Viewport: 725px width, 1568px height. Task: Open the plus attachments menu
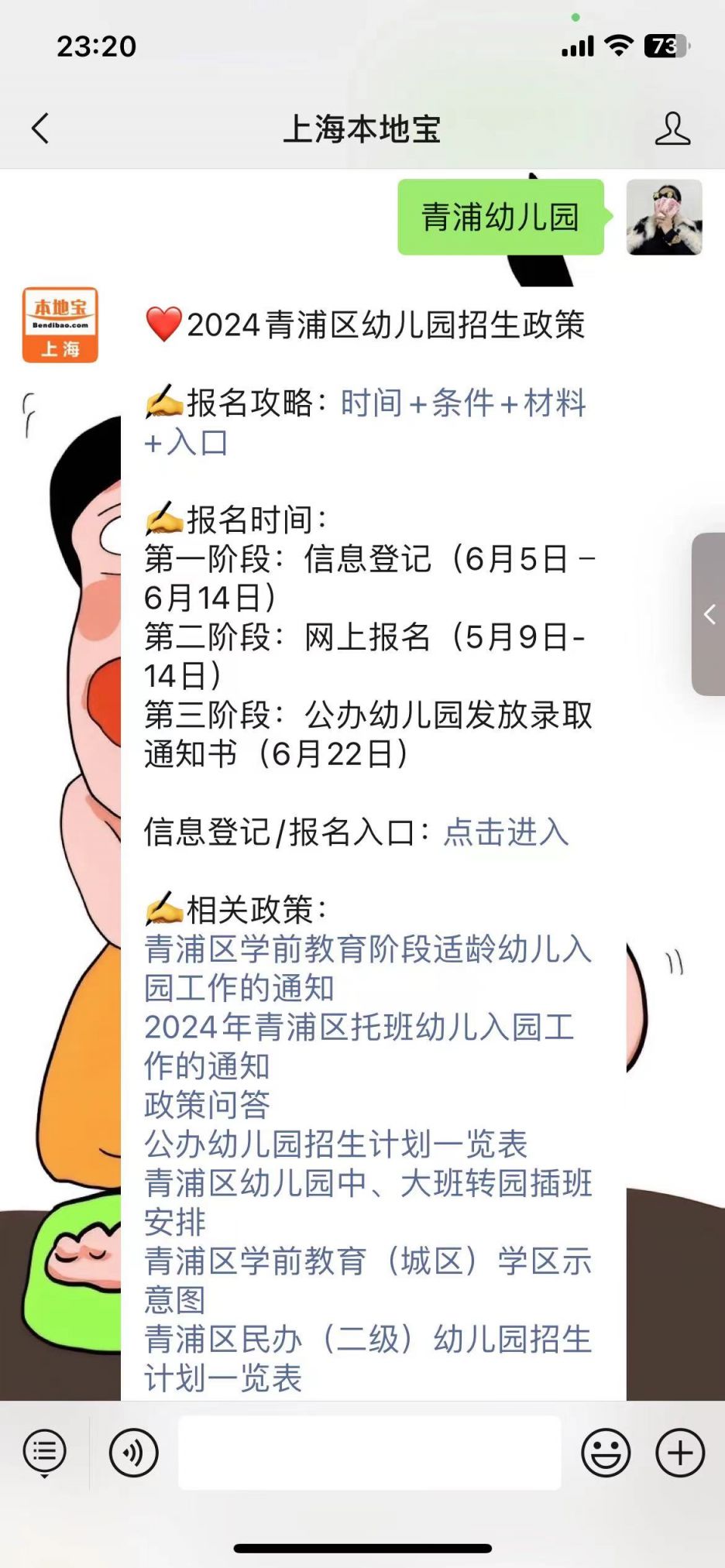tap(680, 1453)
